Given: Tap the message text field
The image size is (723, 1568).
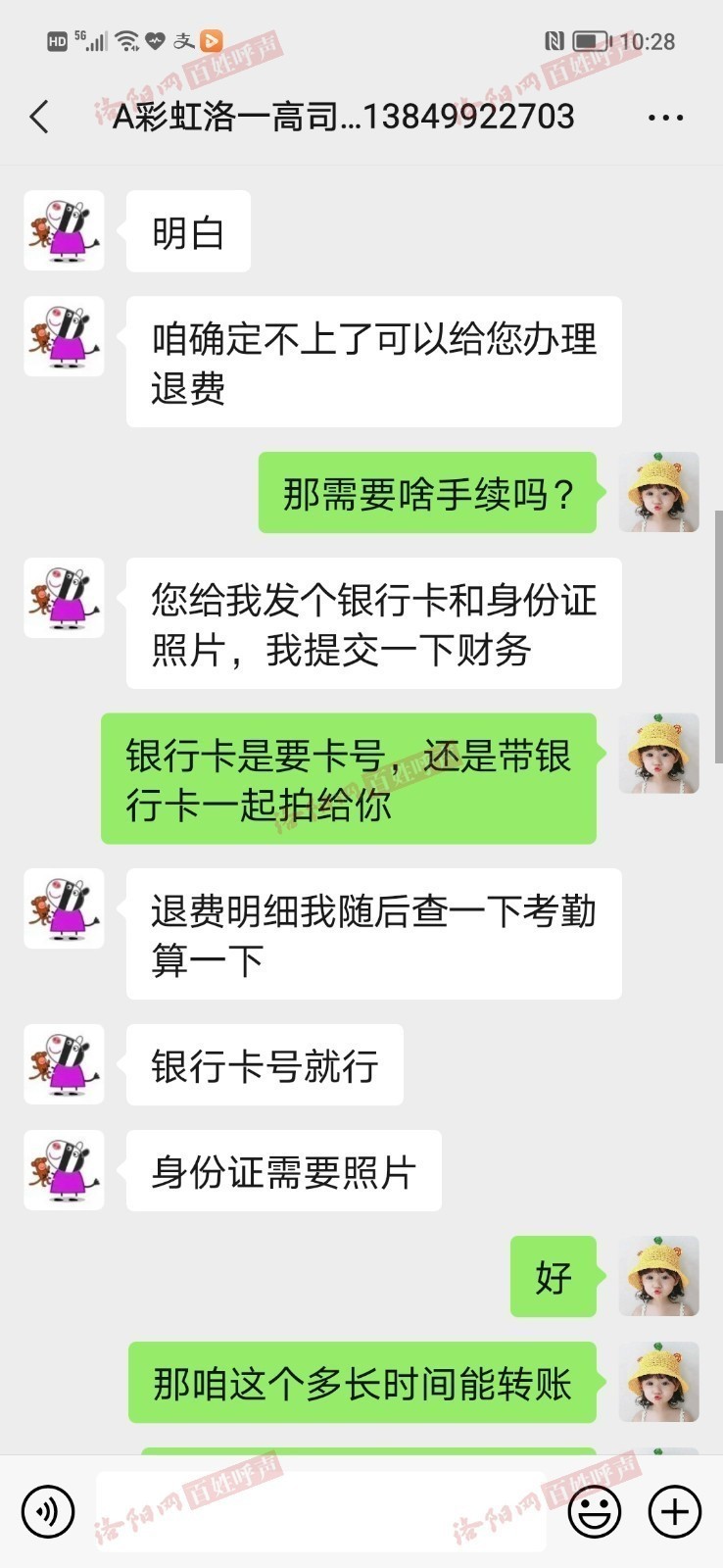Looking at the screenshot, I should tap(319, 1511).
